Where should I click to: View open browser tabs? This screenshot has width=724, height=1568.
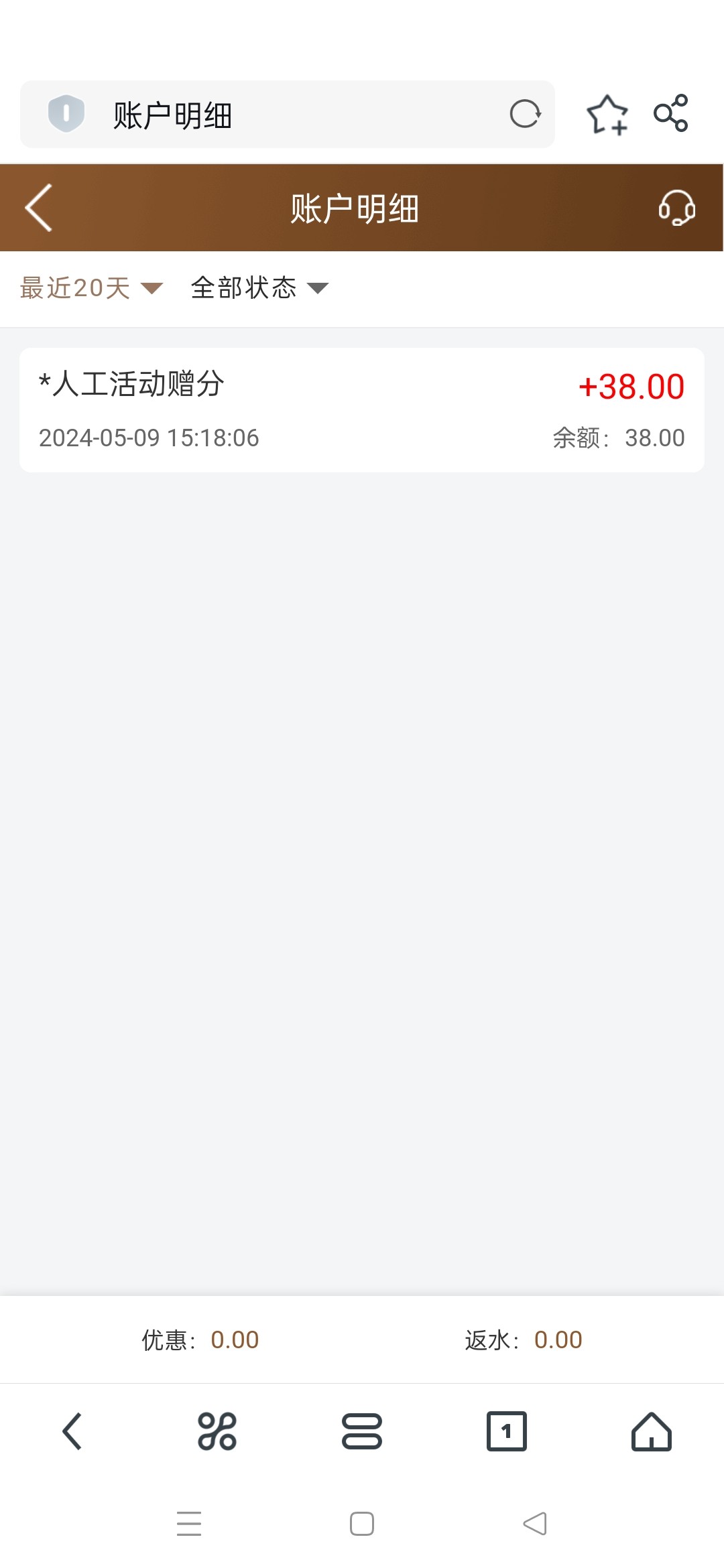point(507,1431)
